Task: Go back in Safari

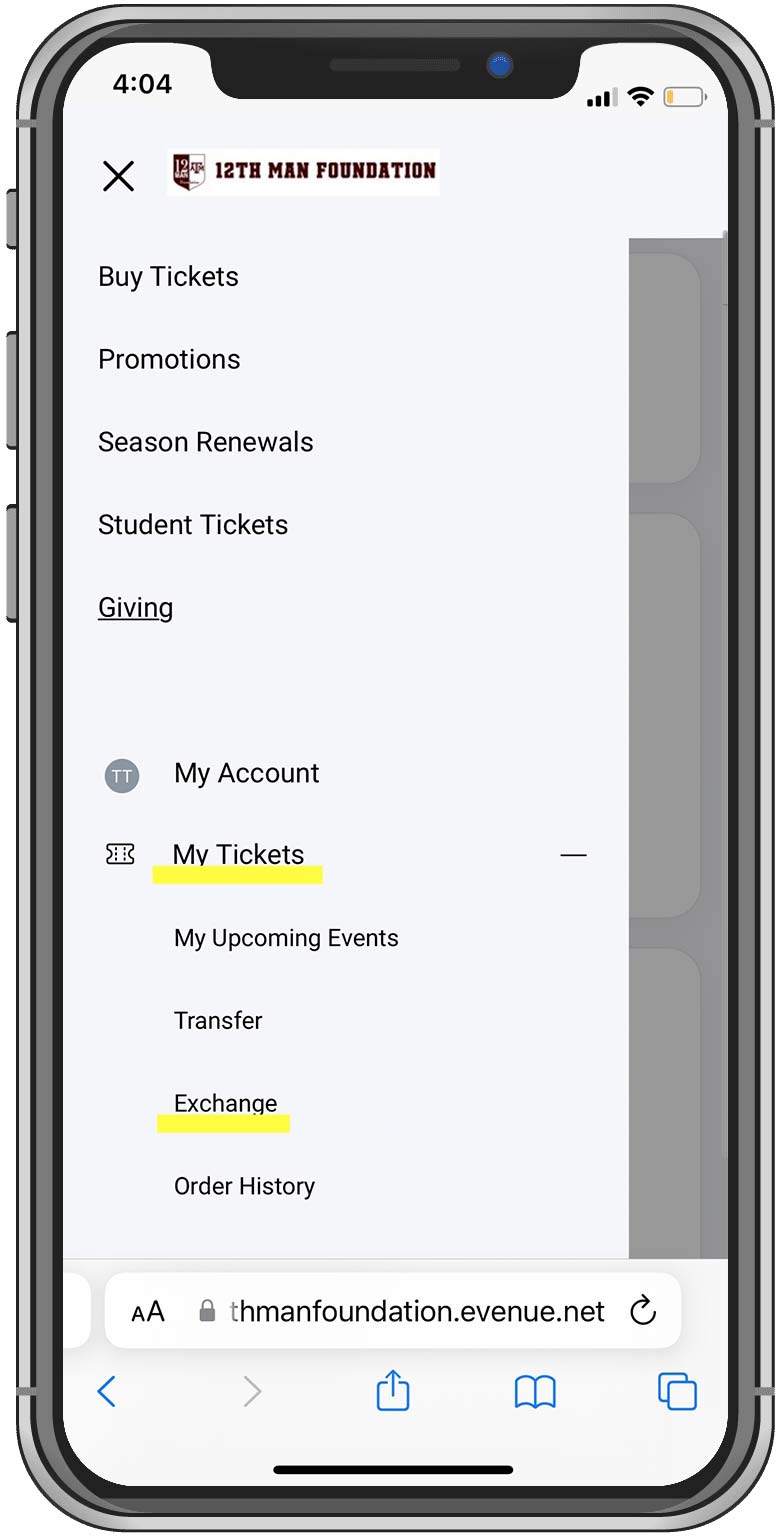Action: pyautogui.click(x=107, y=1391)
